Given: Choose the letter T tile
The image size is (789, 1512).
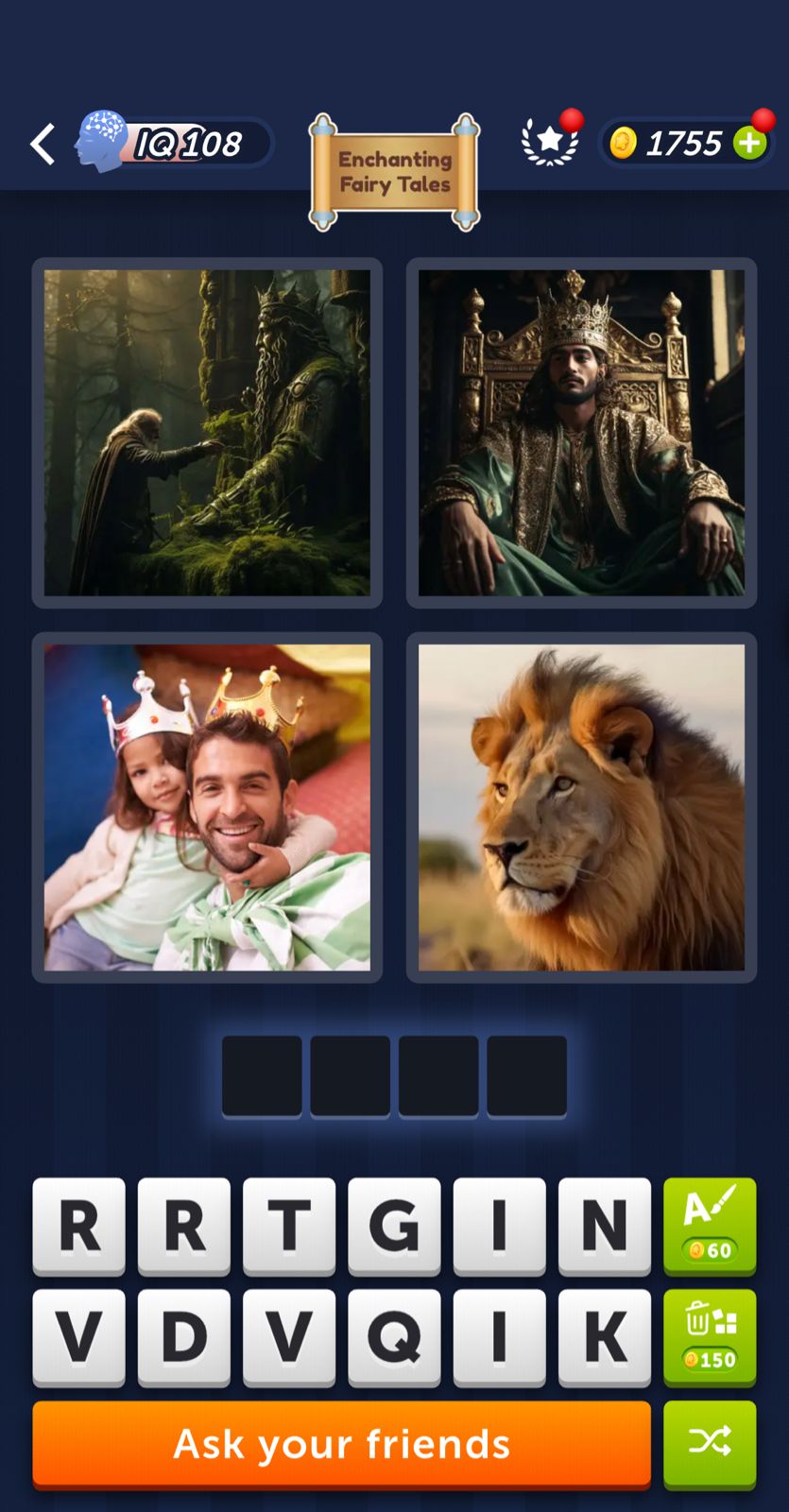Looking at the screenshot, I should tap(289, 1226).
